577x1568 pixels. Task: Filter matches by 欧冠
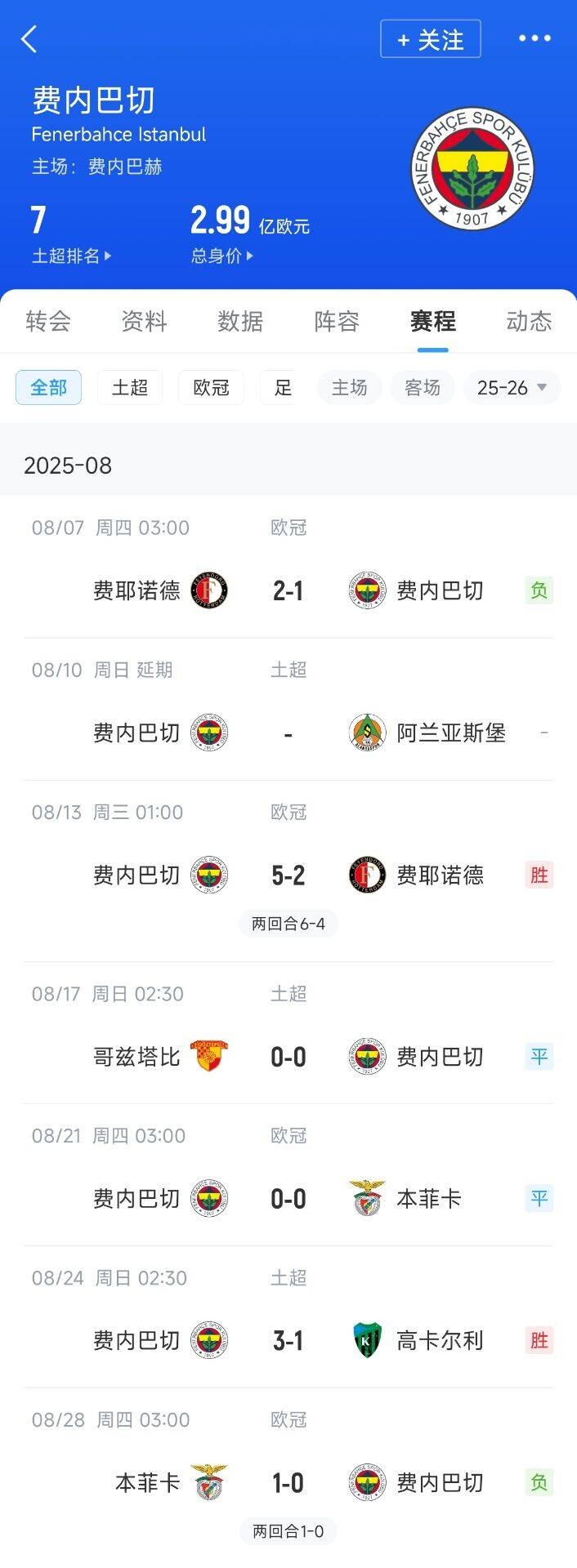[211, 387]
